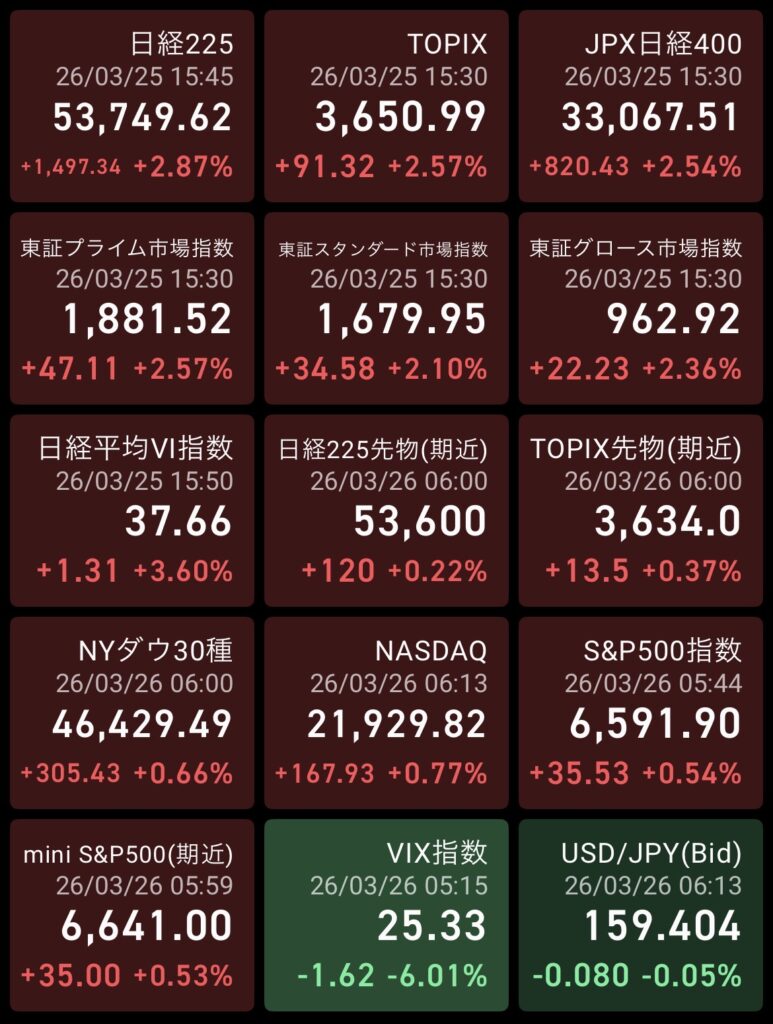This screenshot has height=1024, width=773.
Task: View NYダウ30種 details
Action: point(132,713)
